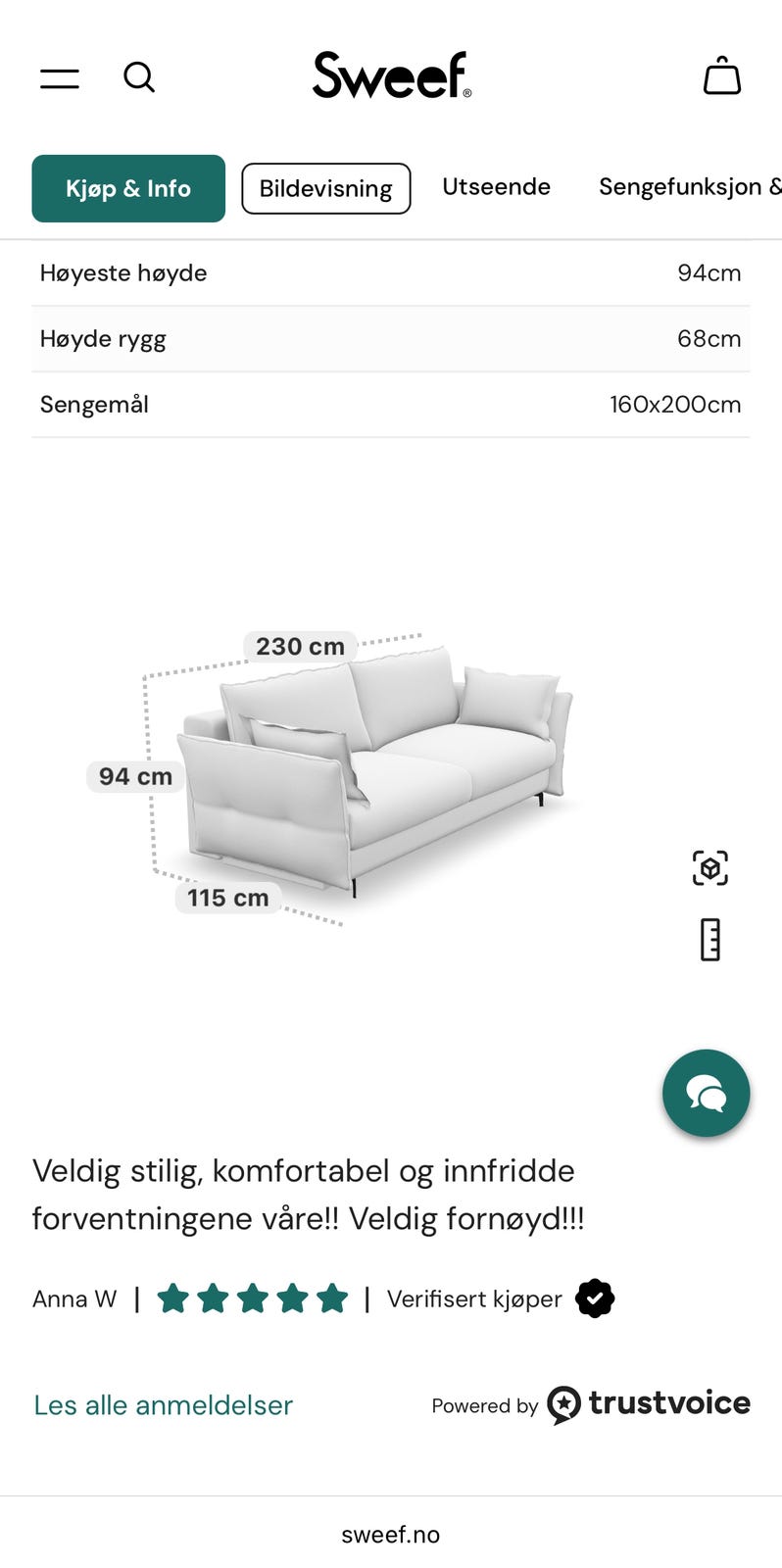The image size is (782, 1568).
Task: Click the sweef.no footer link
Action: pyautogui.click(x=391, y=1534)
